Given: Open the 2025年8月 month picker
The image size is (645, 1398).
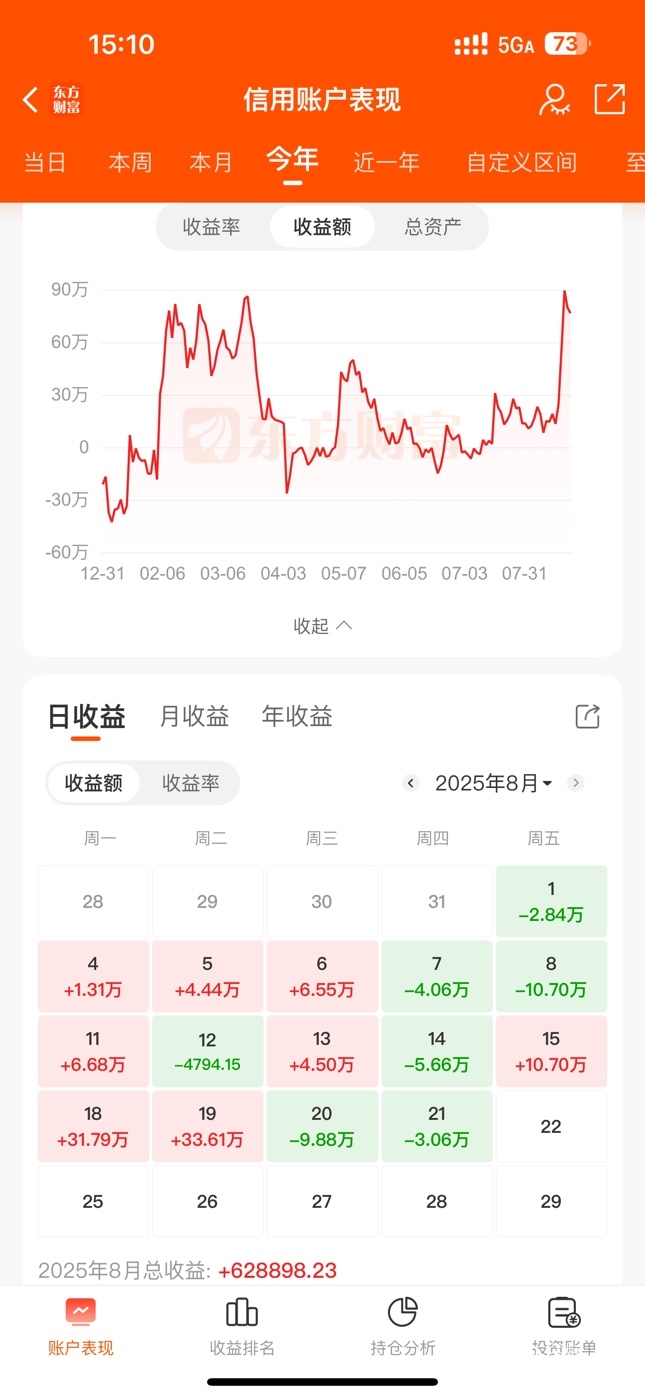Looking at the screenshot, I should point(493,783).
